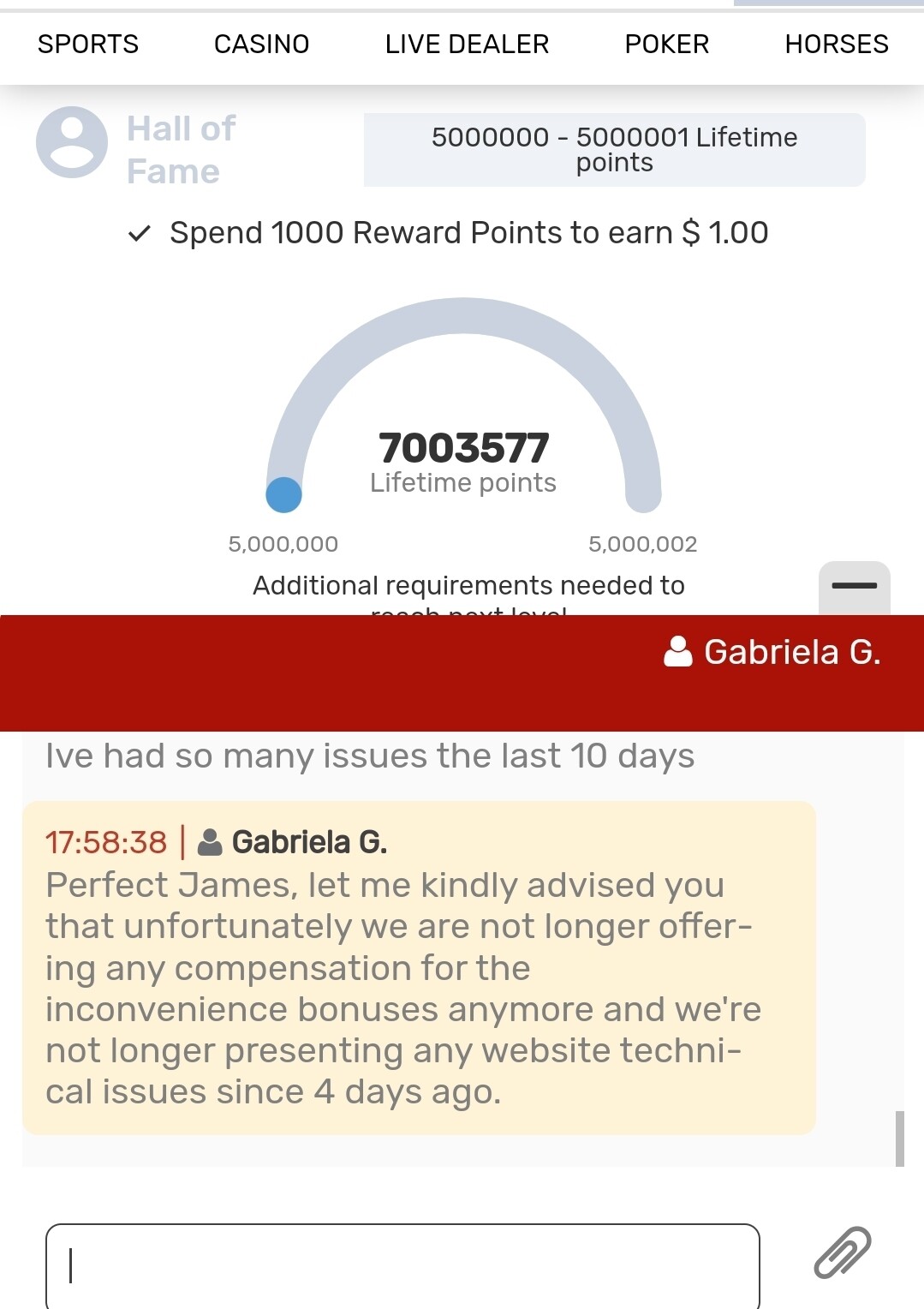
Task: Tap the chat message input field
Action: click(402, 1265)
